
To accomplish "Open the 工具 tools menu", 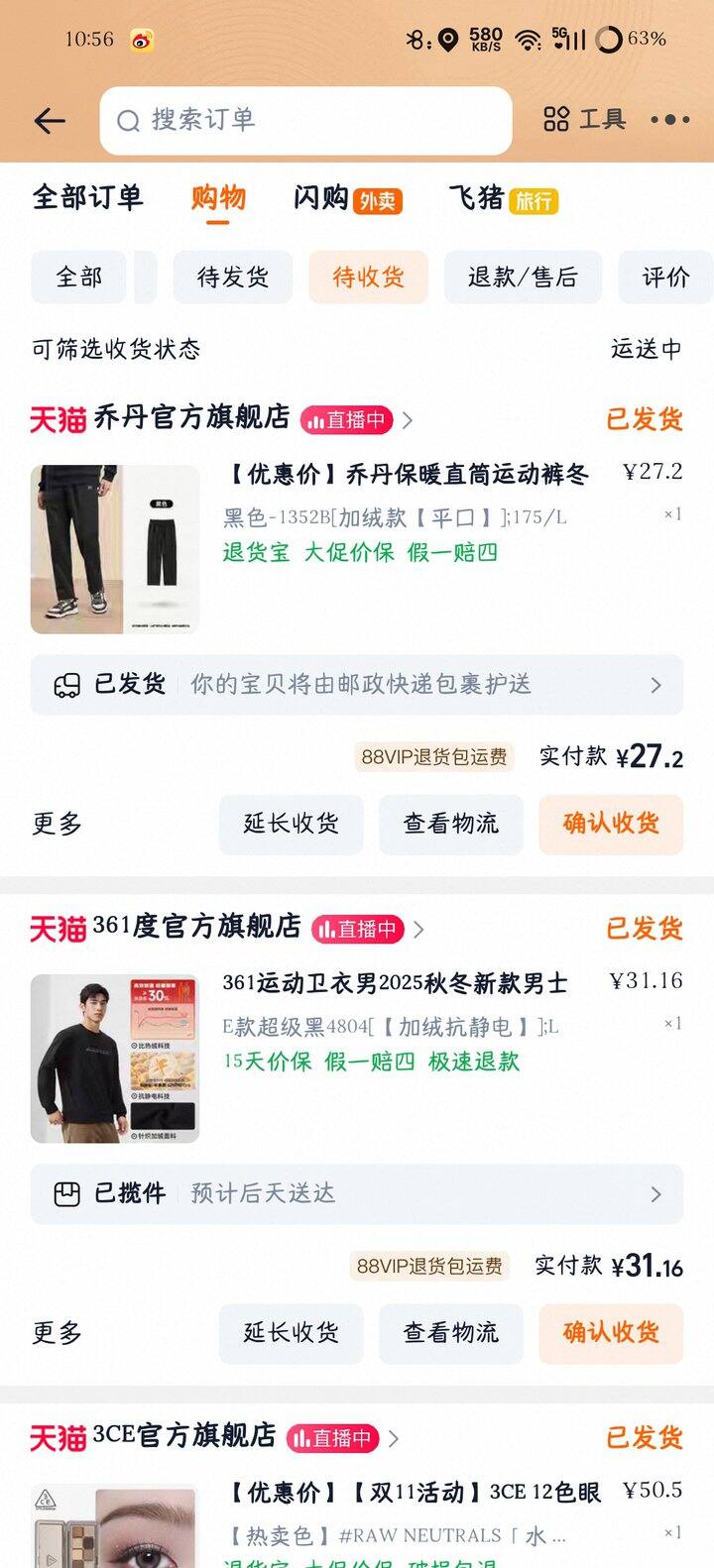I will pyautogui.click(x=585, y=120).
